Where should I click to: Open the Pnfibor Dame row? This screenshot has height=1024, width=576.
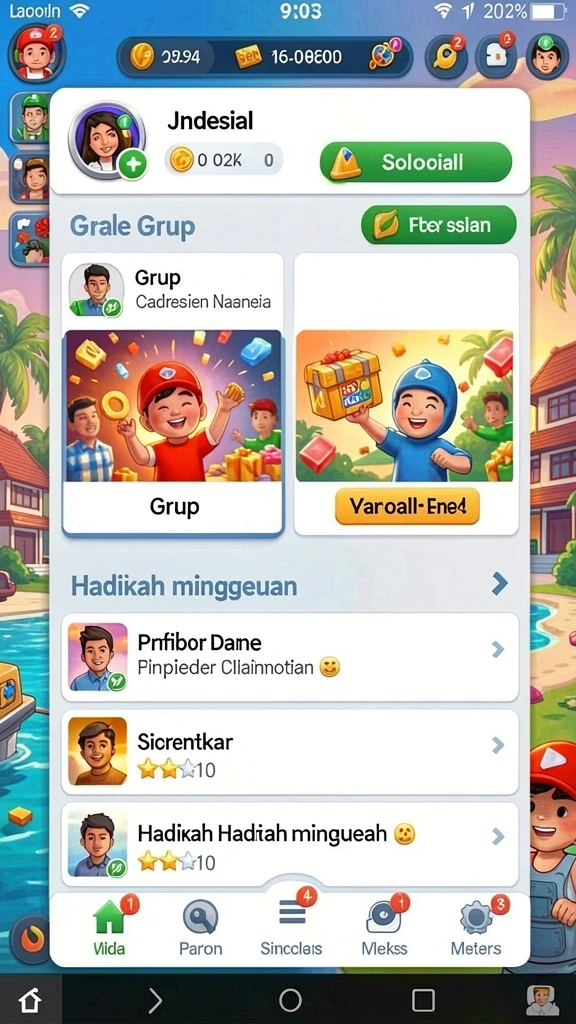tap(290, 656)
